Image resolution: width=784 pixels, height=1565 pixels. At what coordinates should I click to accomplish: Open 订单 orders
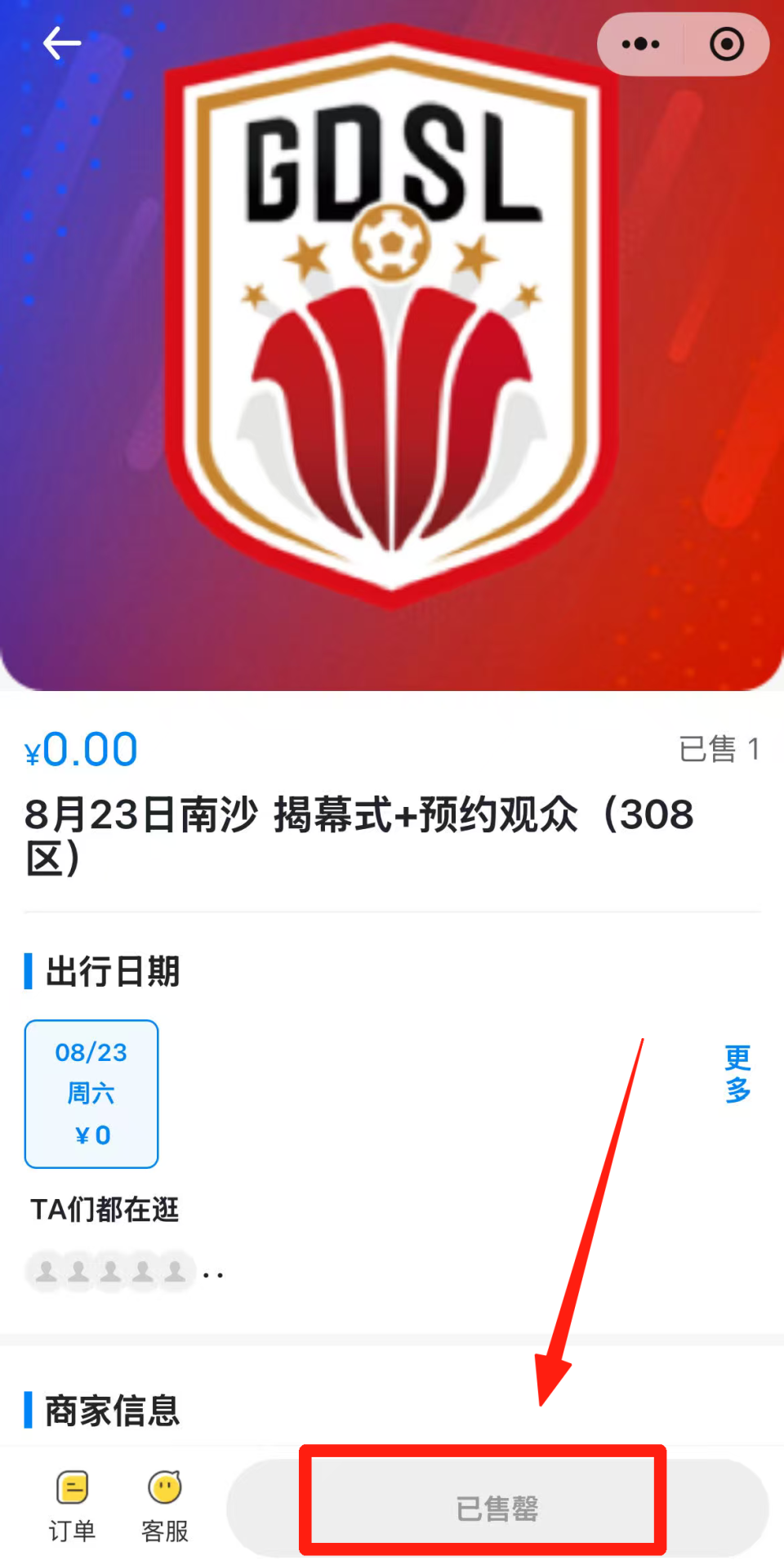(x=72, y=1506)
